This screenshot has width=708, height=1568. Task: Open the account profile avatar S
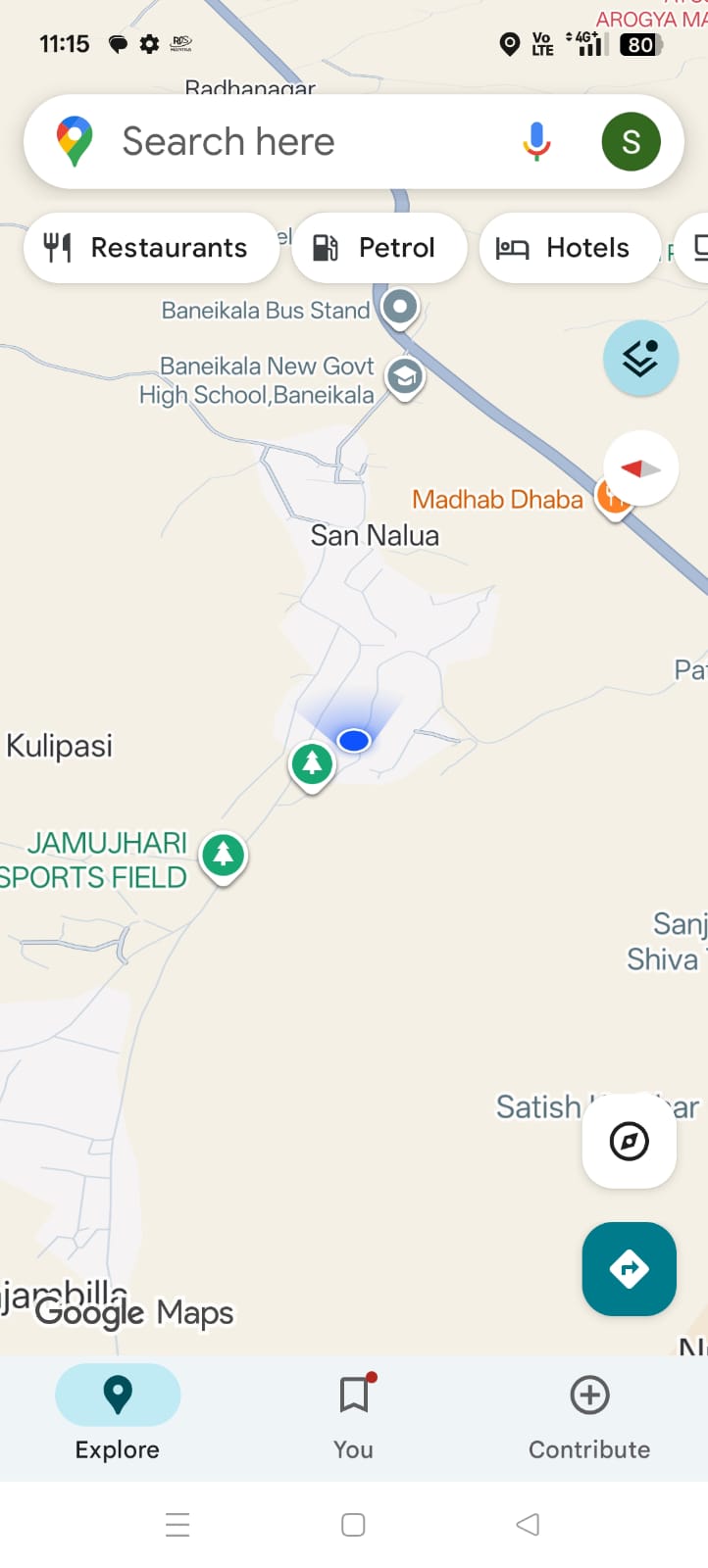[631, 142]
